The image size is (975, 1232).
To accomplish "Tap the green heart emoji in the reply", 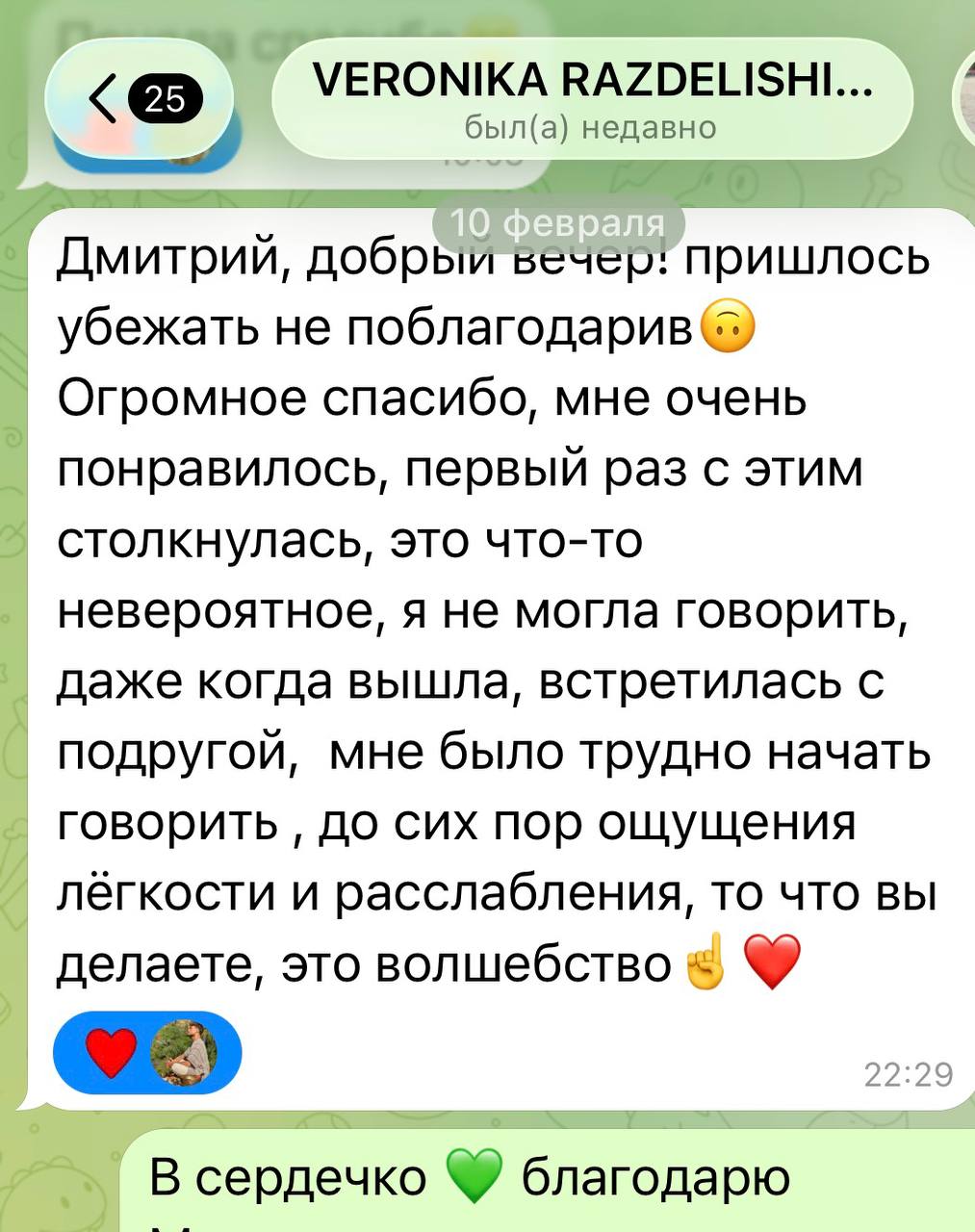I will point(472,1176).
